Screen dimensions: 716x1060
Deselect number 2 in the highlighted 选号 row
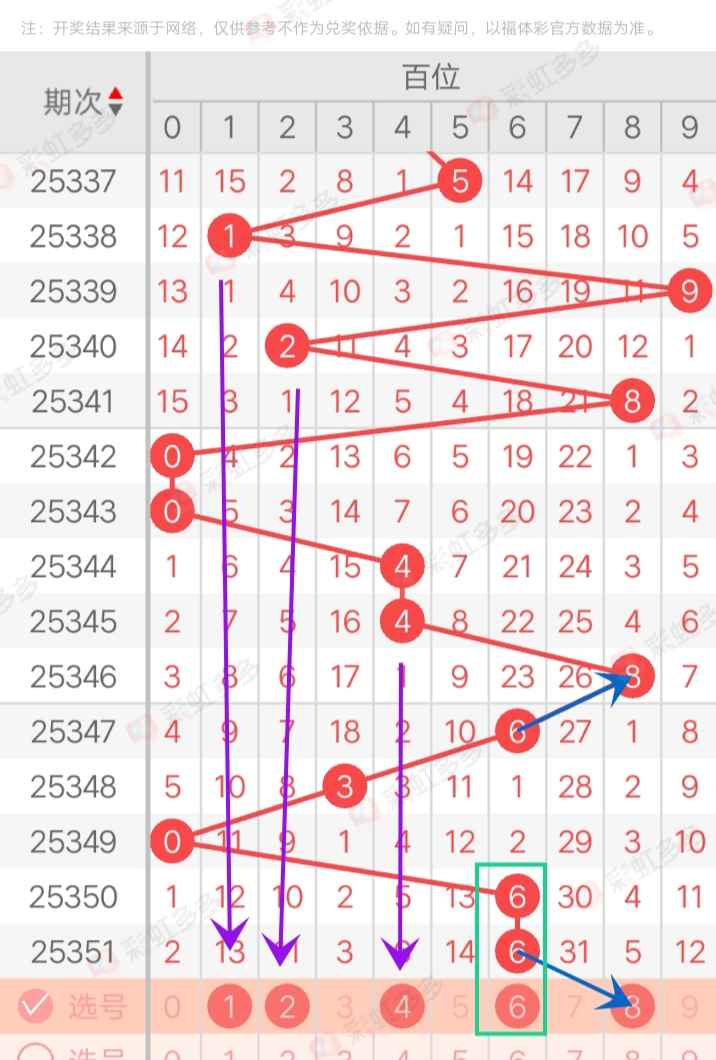(287, 1007)
